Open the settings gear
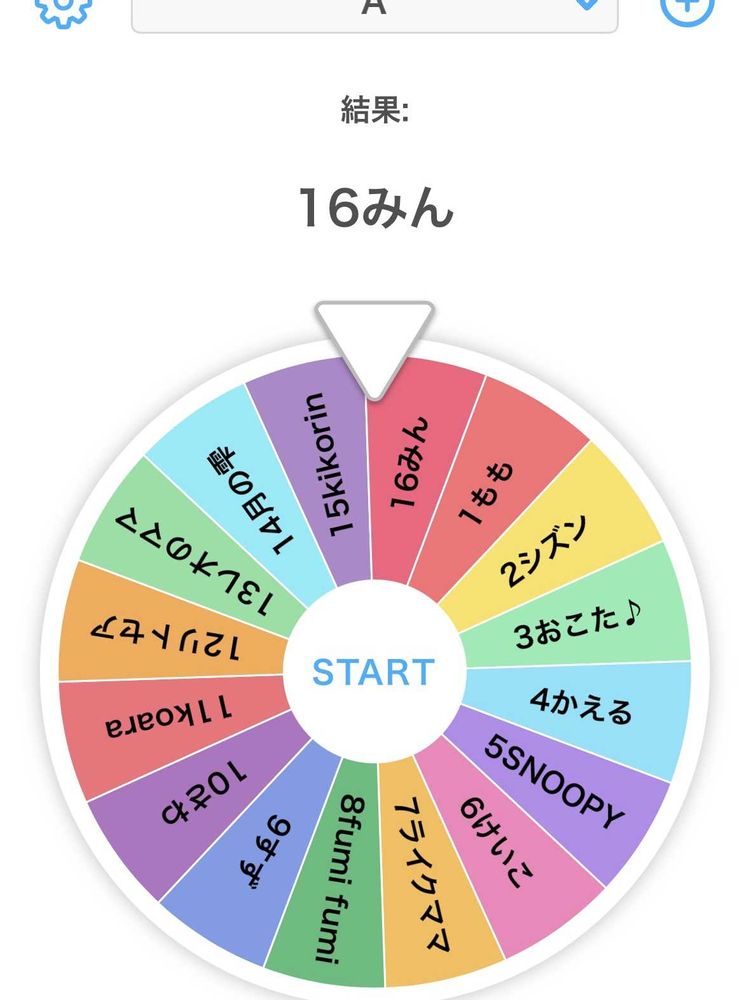This screenshot has height=1000, width=749. (x=63, y=8)
